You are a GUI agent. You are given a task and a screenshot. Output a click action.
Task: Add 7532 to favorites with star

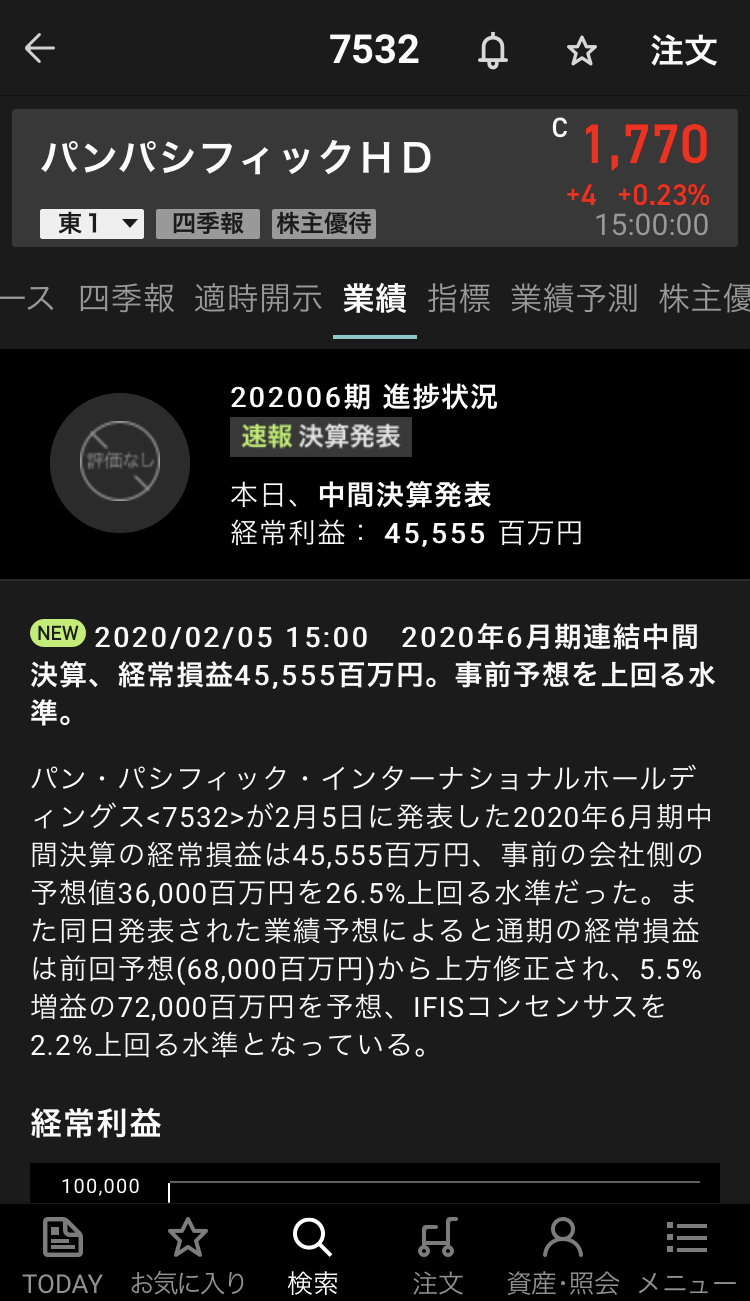click(582, 51)
